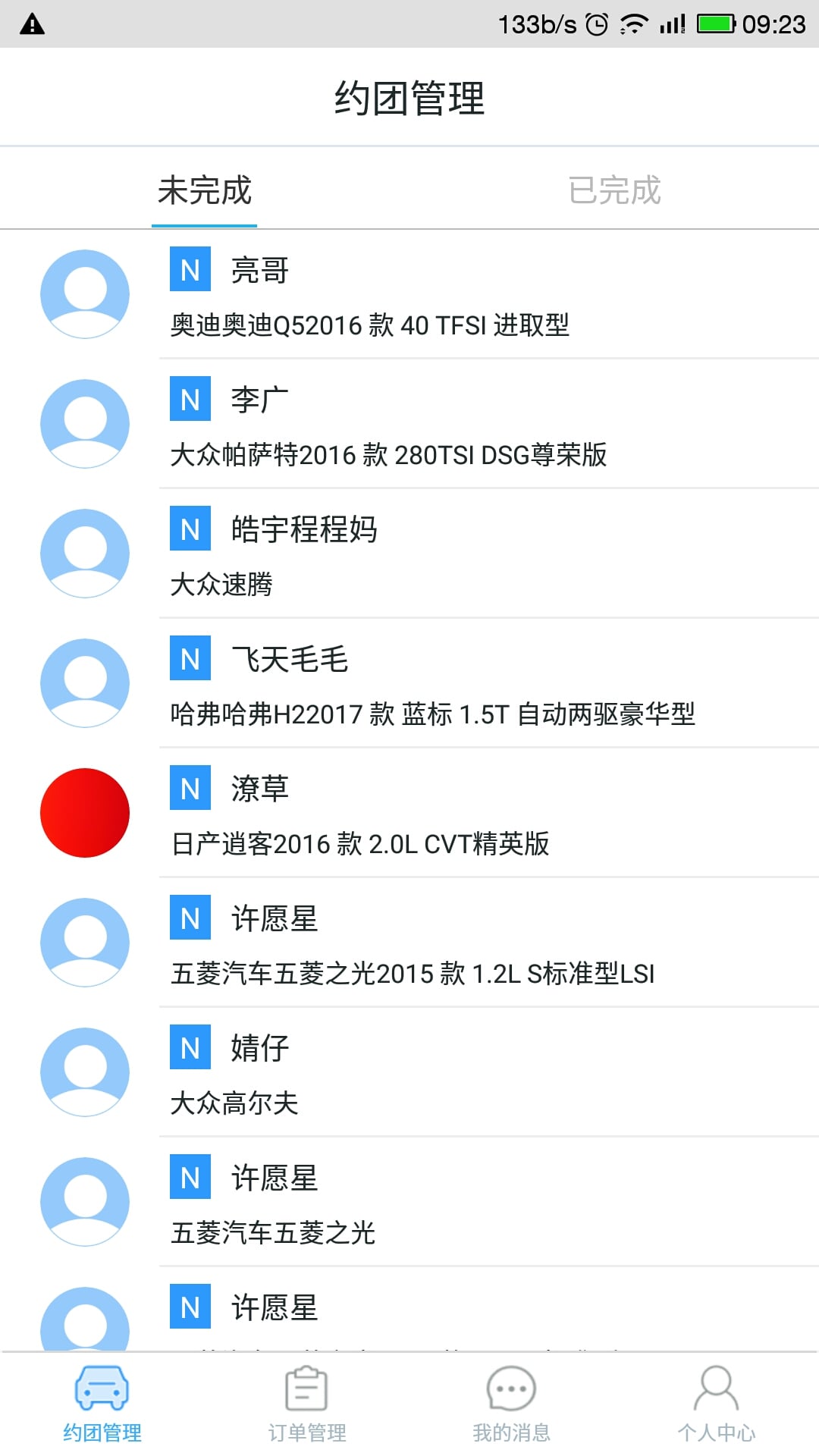Viewport: 819px width, 1456px height.
Task: Open 李广's 大众帕萨特 entry
Action: click(x=409, y=424)
